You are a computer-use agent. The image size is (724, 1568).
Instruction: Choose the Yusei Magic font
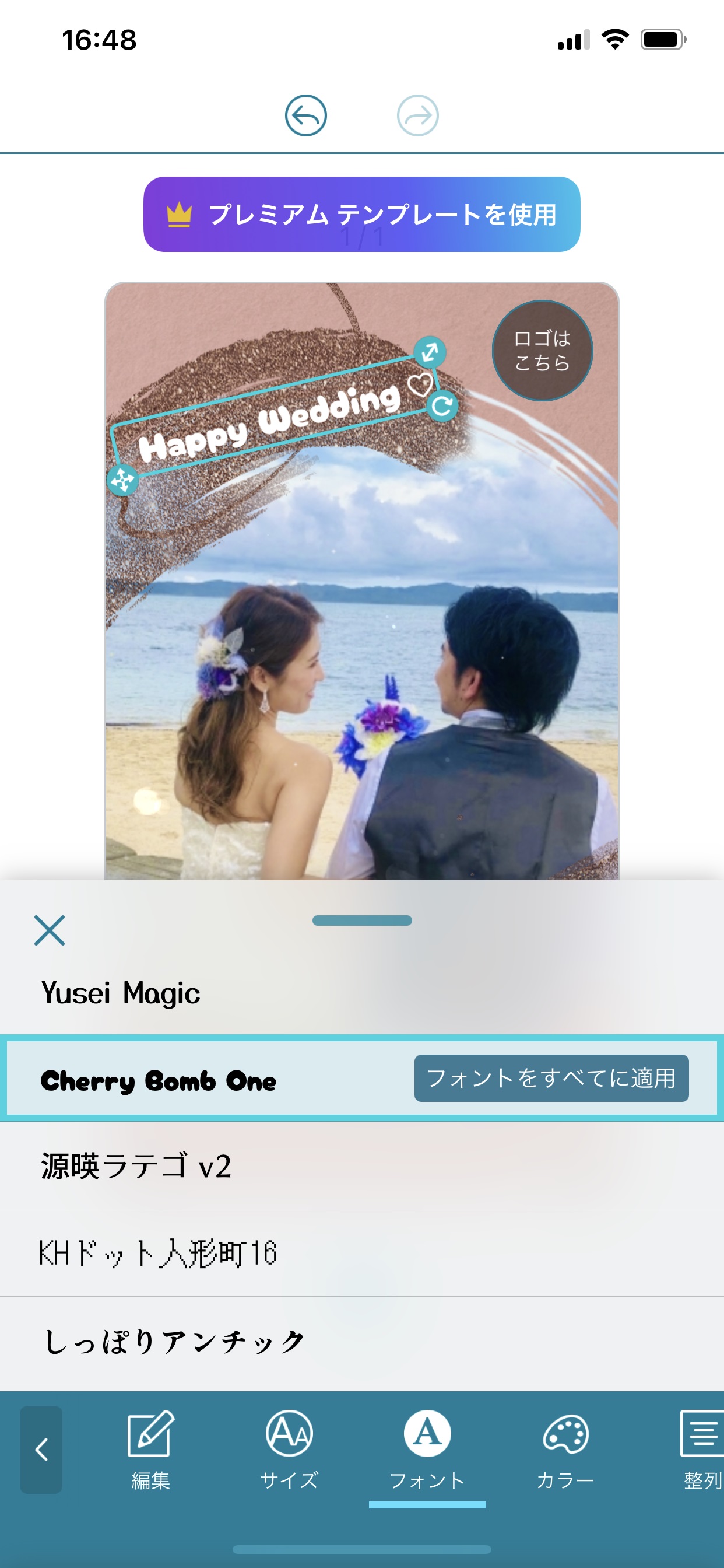[x=121, y=993]
